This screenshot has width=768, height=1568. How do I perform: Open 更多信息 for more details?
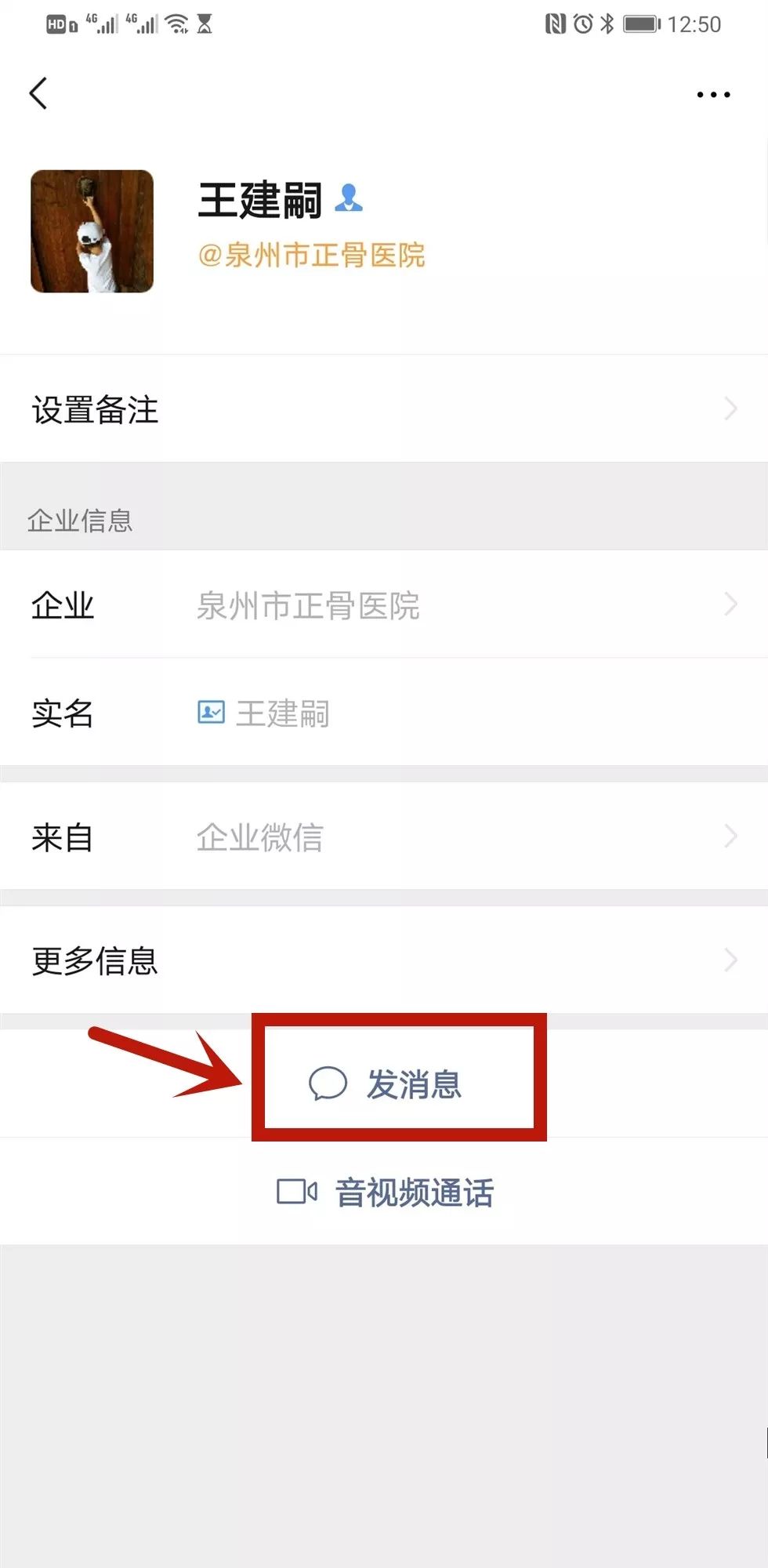coord(384,960)
